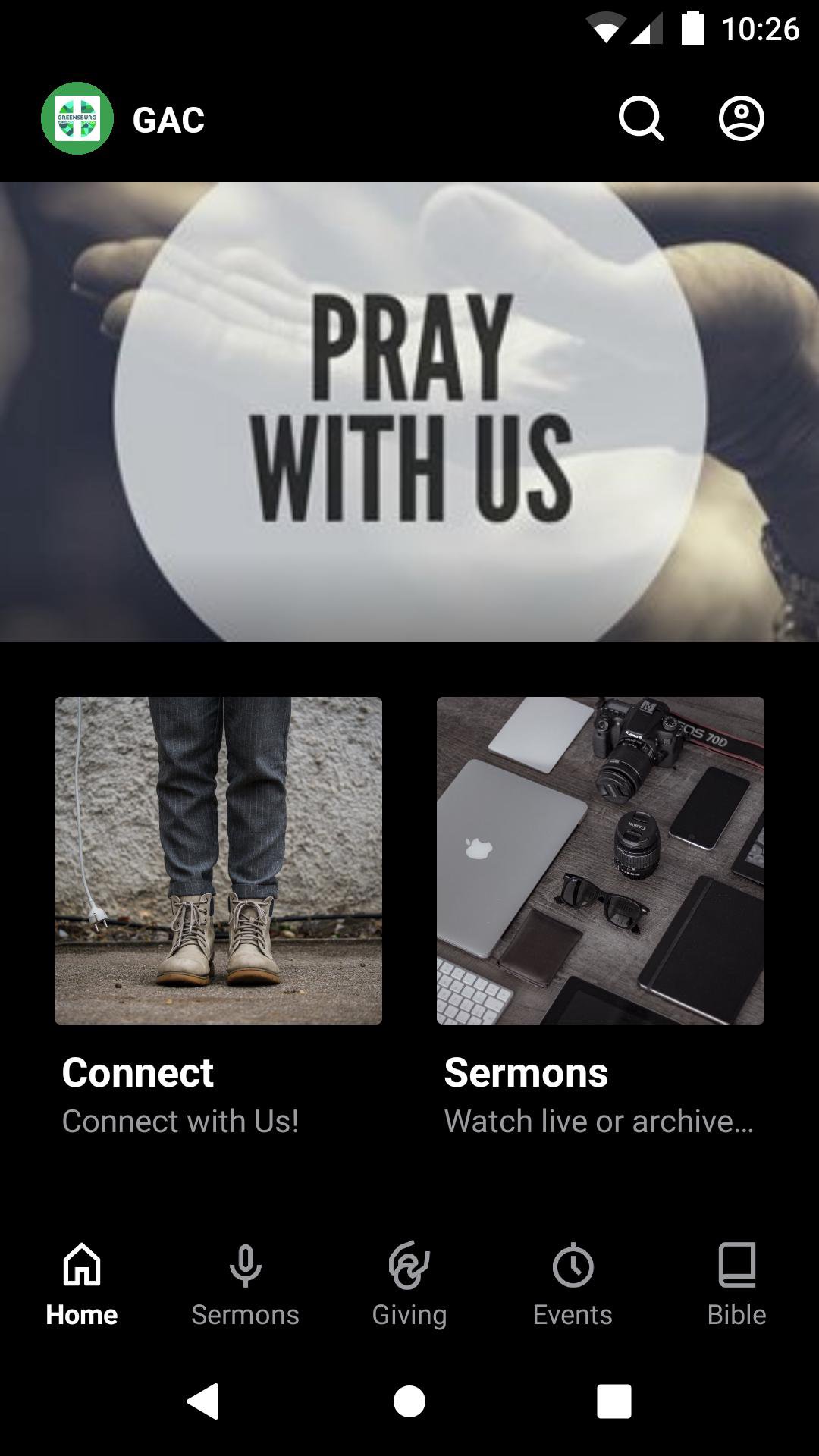
Task: Open the Pray With Us banner
Action: 409,411
